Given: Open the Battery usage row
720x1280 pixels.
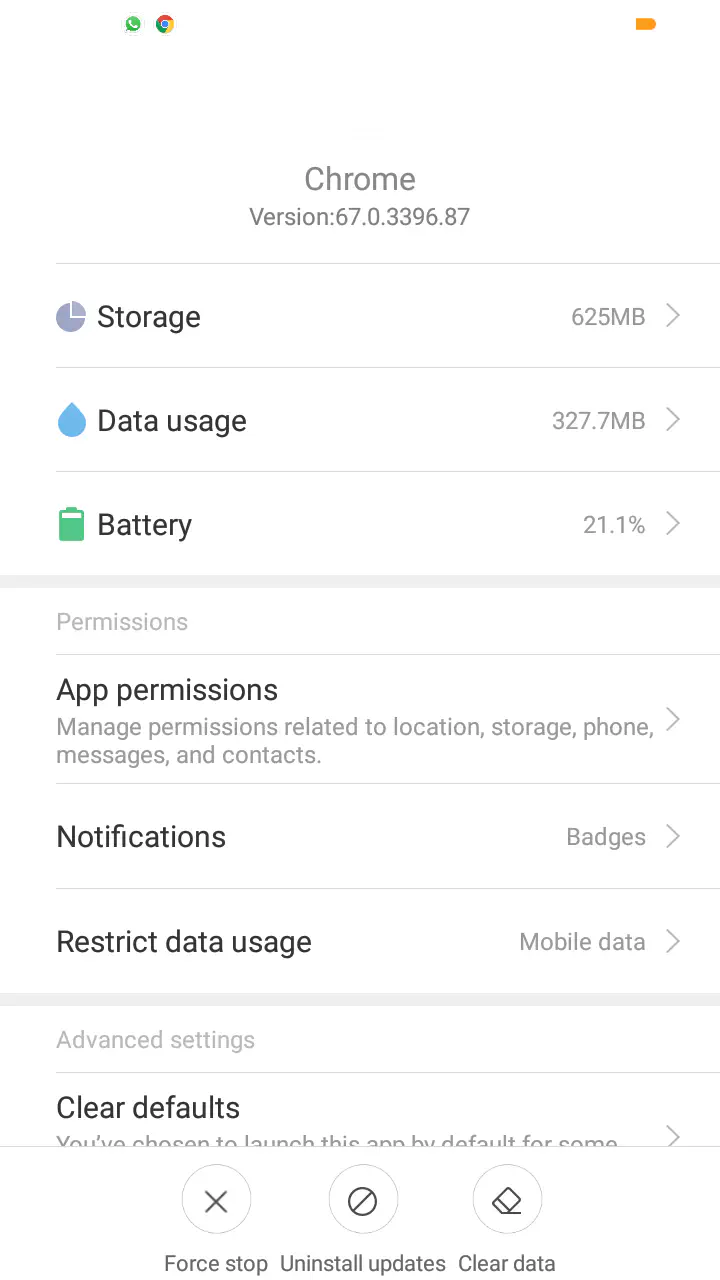Looking at the screenshot, I should click(360, 525).
